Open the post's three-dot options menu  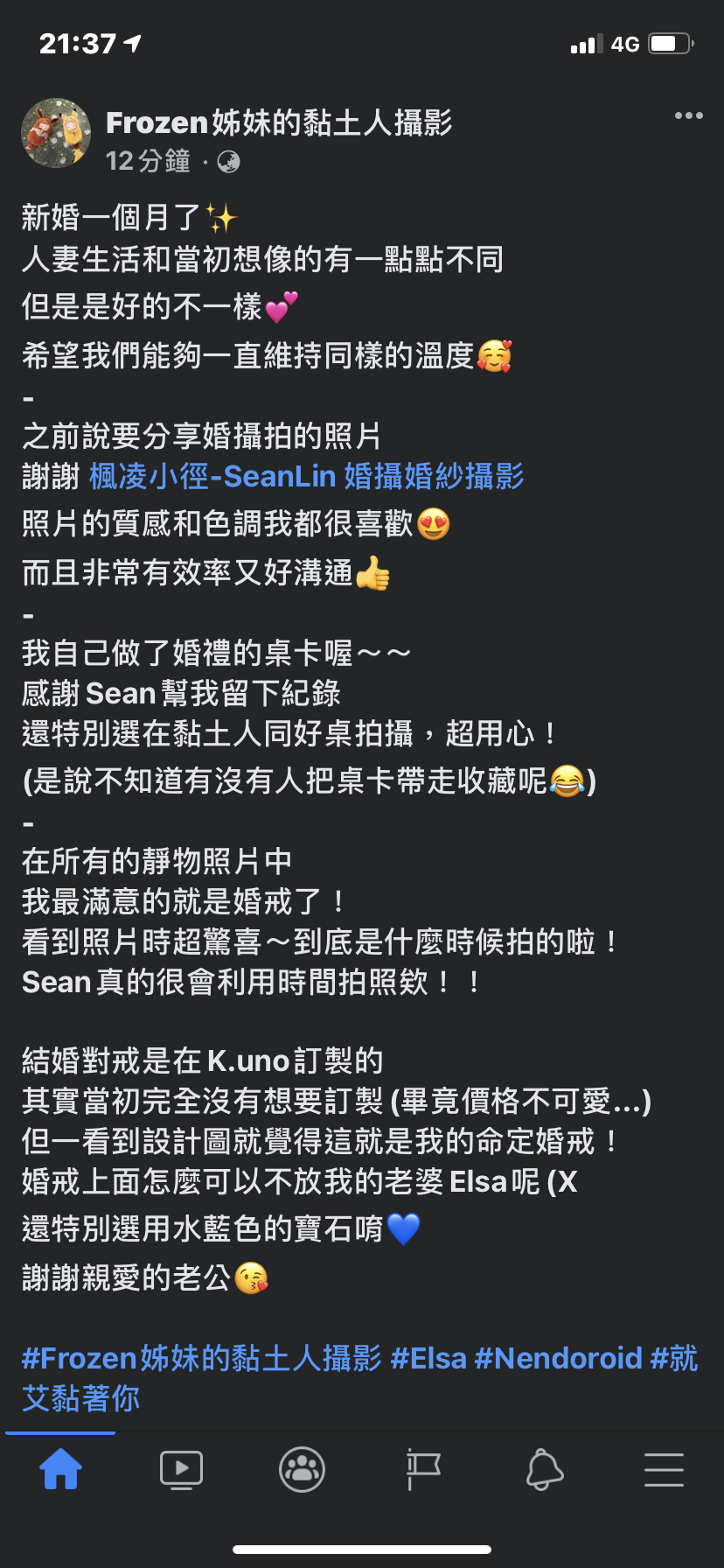(x=688, y=116)
